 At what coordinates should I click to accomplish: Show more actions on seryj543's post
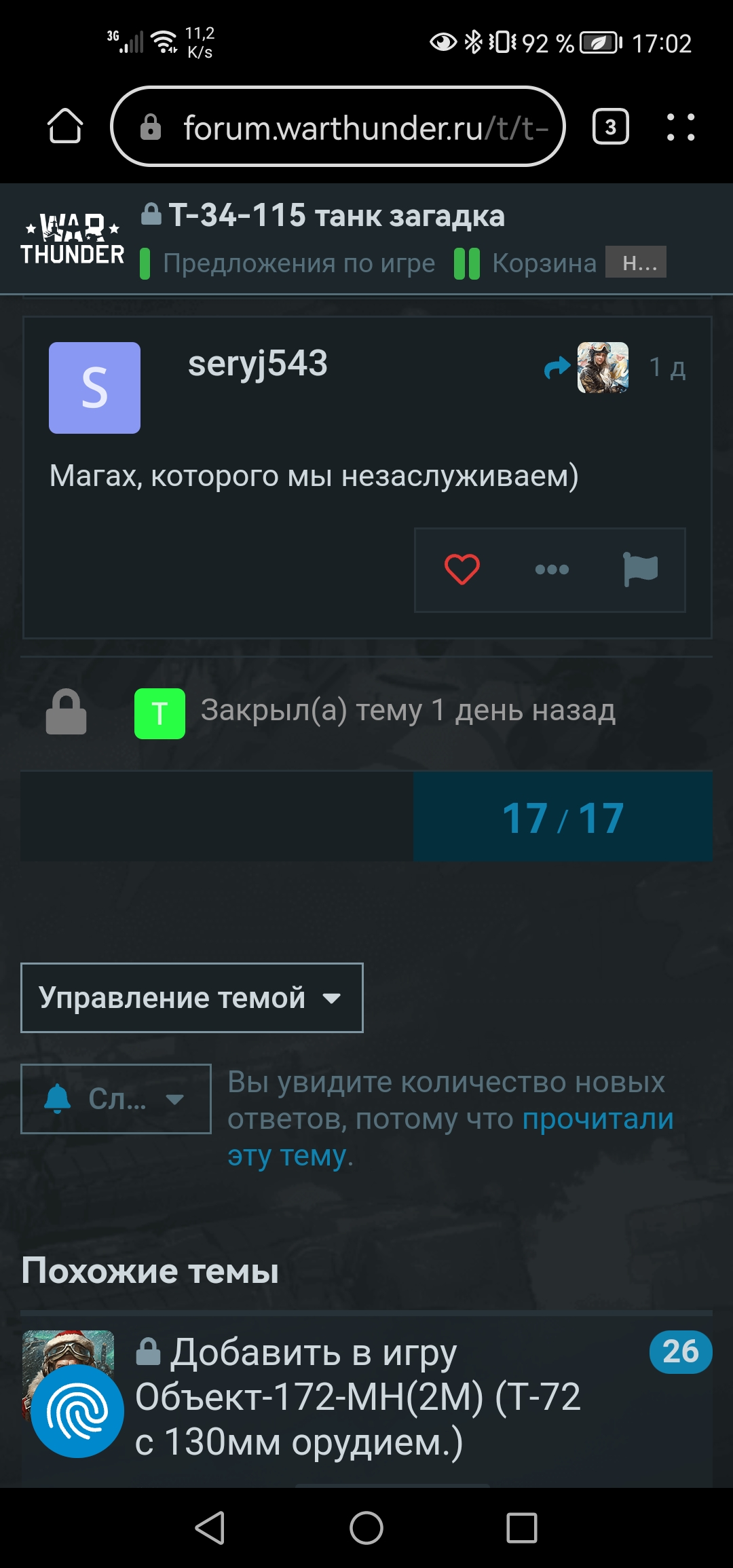coord(552,570)
